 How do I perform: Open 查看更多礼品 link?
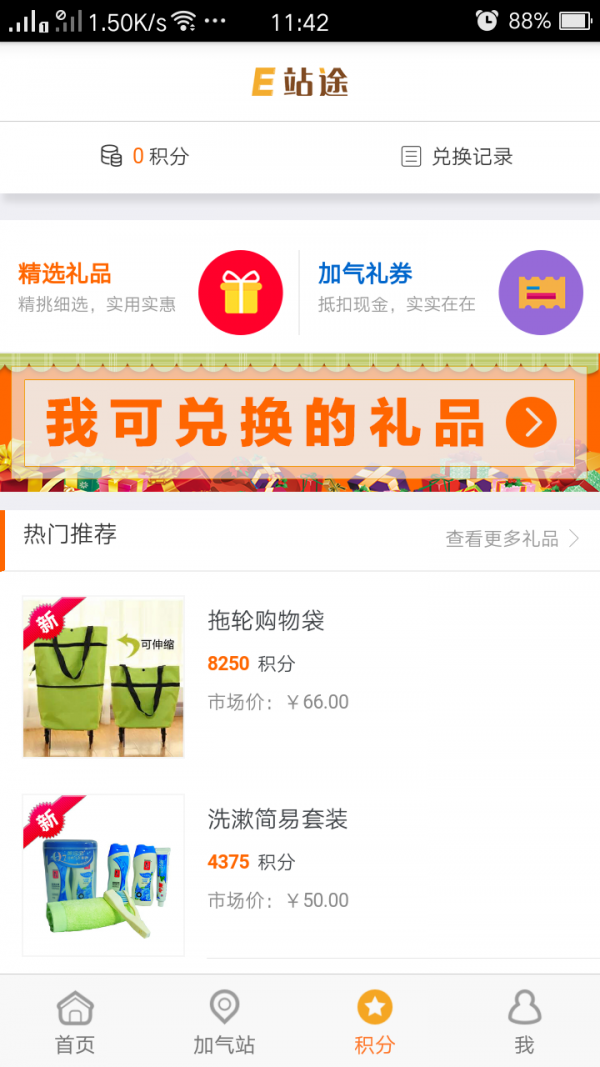point(511,539)
